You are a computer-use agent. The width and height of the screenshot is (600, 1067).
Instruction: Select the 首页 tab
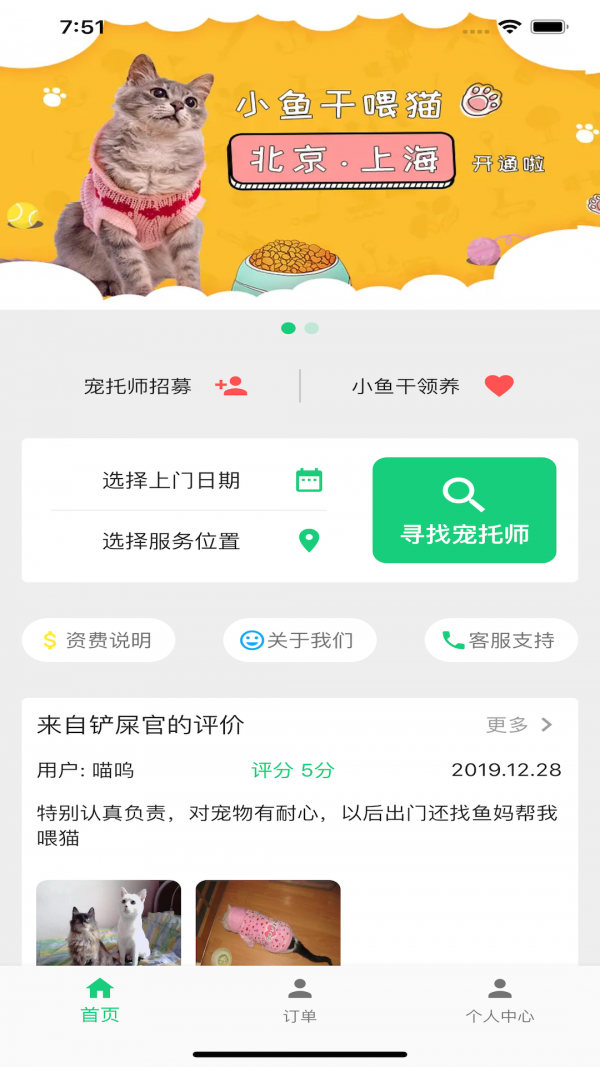pos(100,1000)
